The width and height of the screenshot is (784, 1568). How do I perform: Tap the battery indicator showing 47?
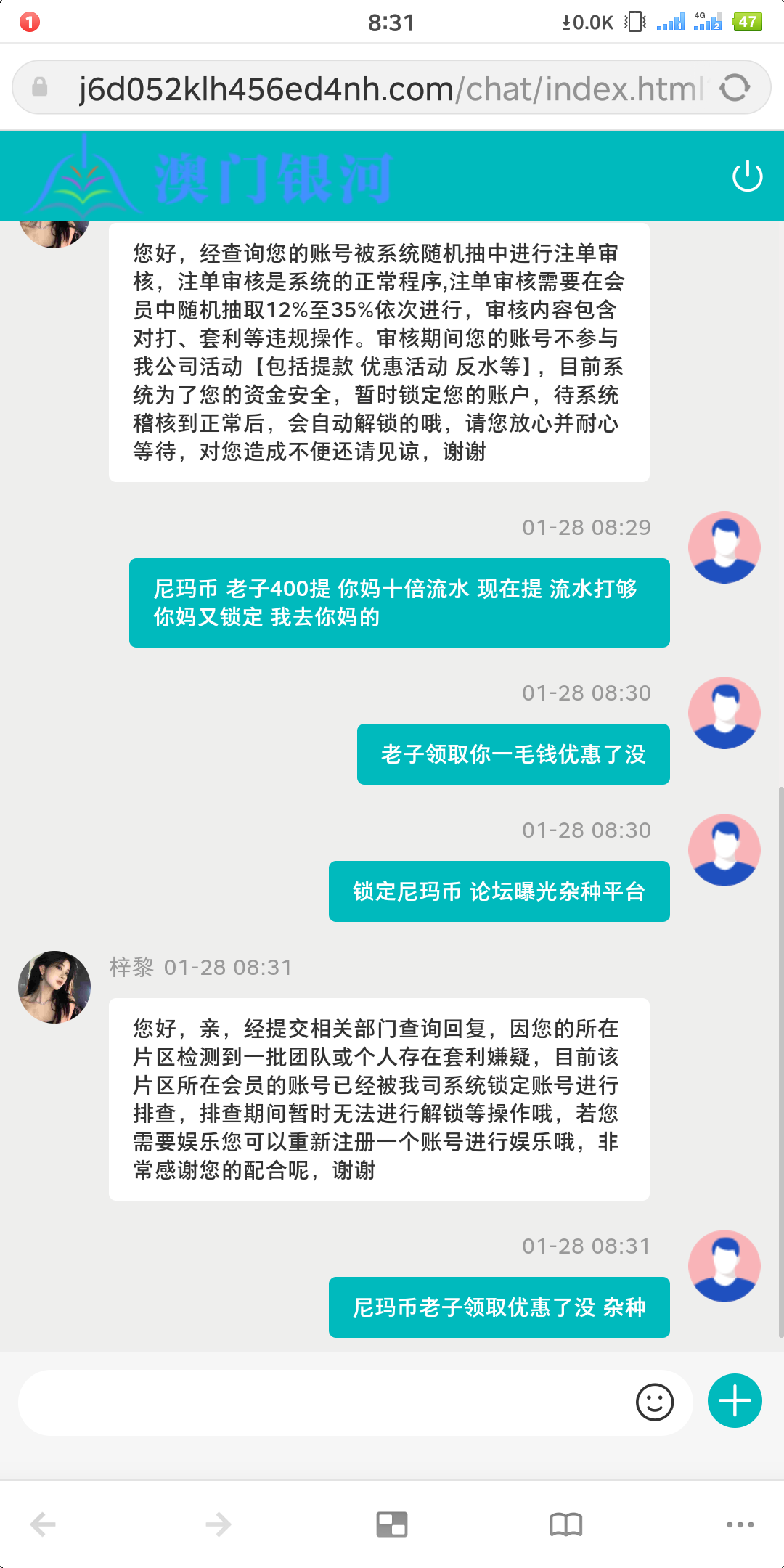pyautogui.click(x=748, y=23)
